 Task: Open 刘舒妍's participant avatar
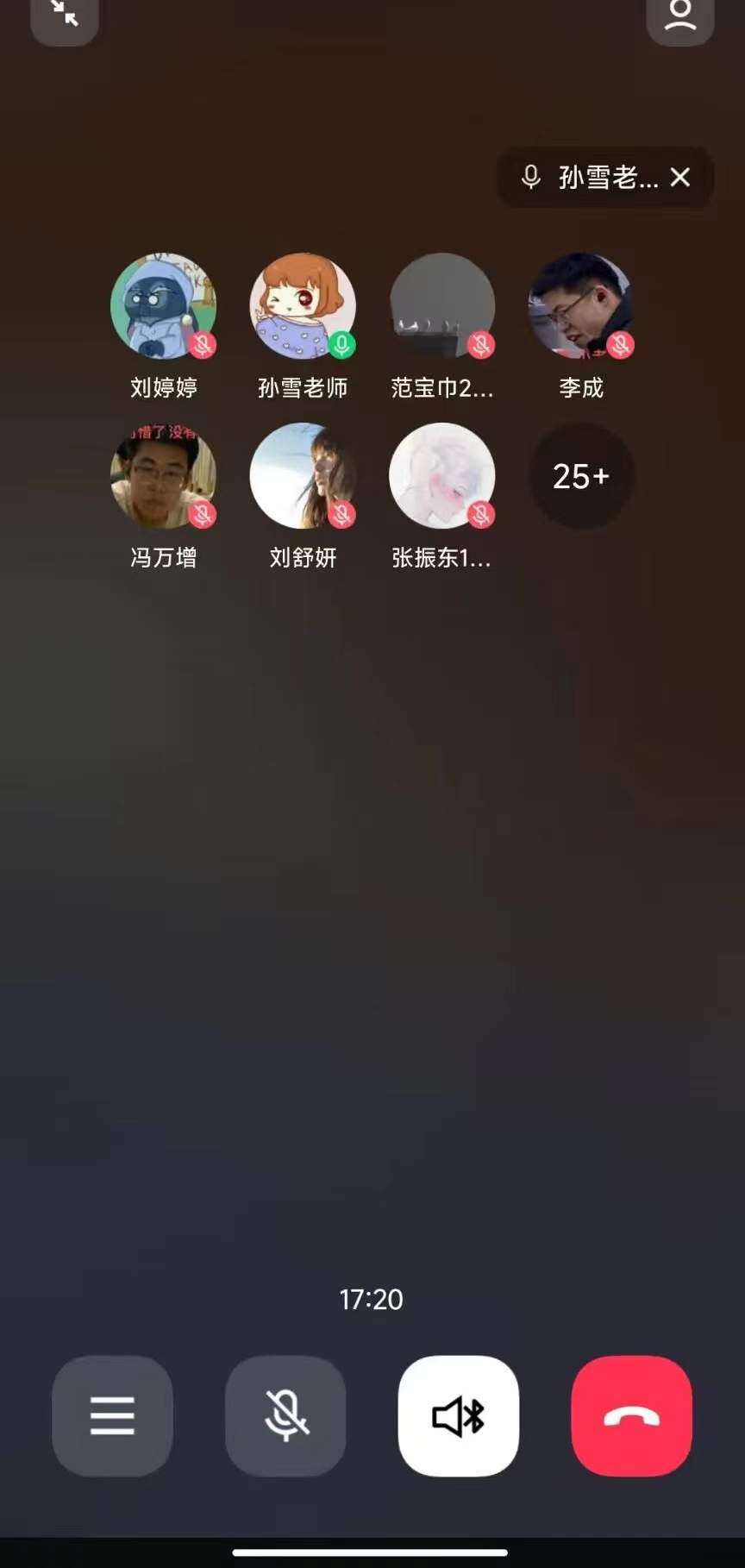pyautogui.click(x=303, y=475)
